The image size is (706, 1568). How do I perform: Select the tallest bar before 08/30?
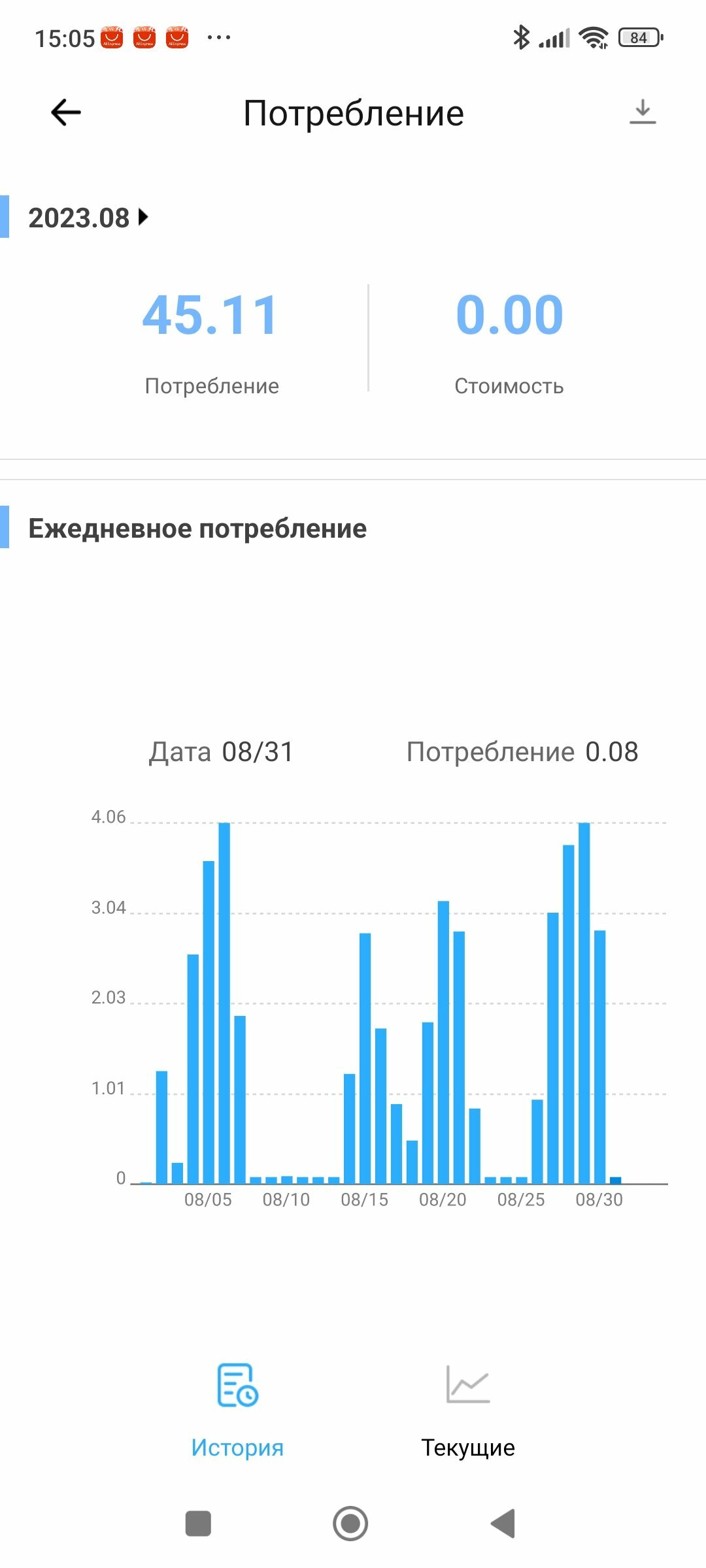point(584,1003)
